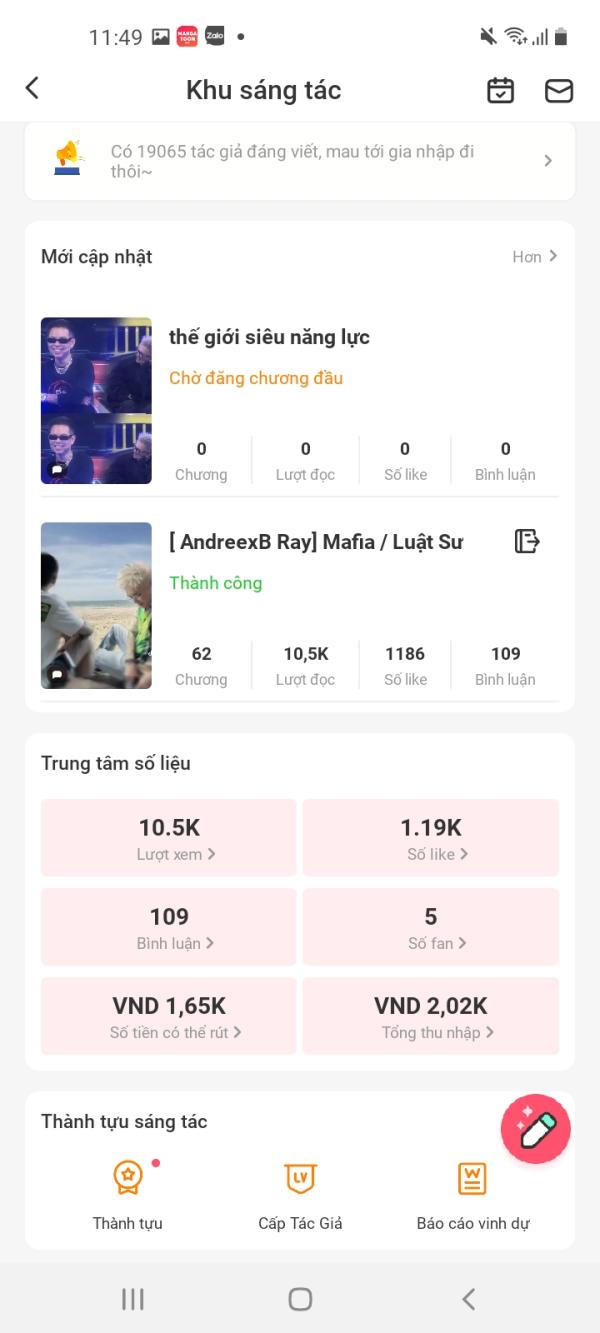Screen dimensions: 600x1333
Task: Open the mail inbox icon
Action: point(558,90)
